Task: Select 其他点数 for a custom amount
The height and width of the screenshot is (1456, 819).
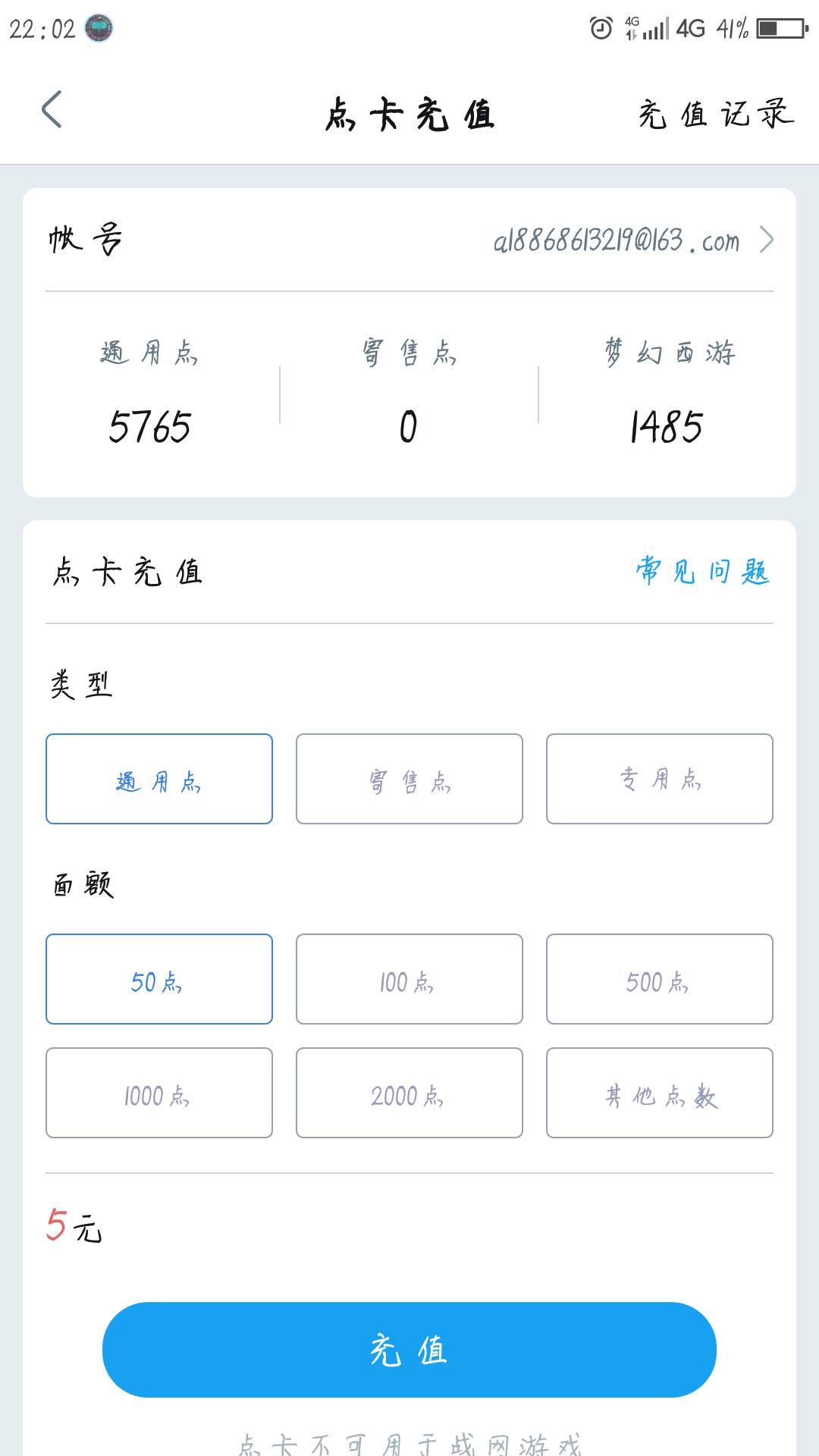Action: [660, 1093]
